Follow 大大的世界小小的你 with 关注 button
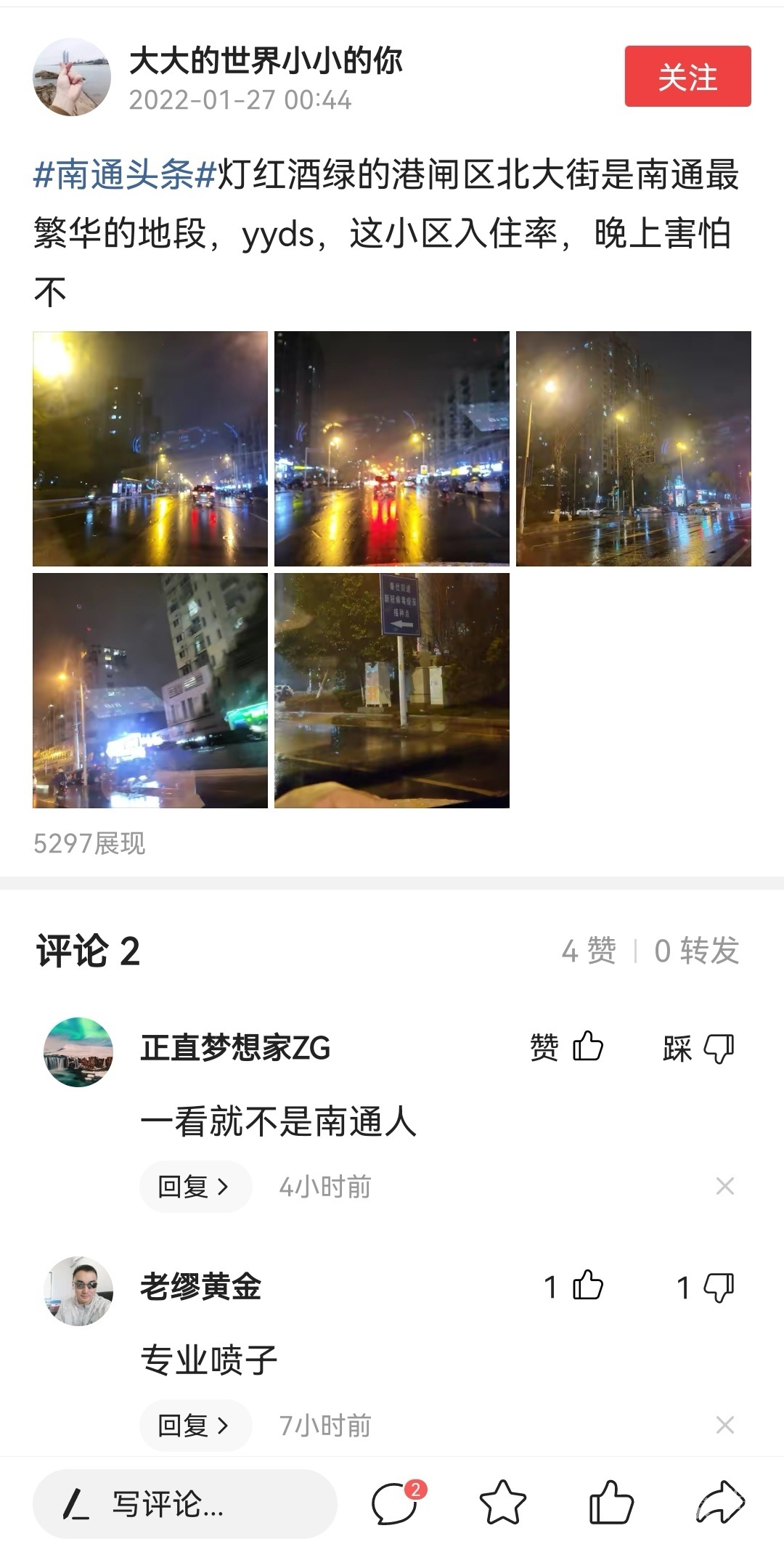 (687, 76)
